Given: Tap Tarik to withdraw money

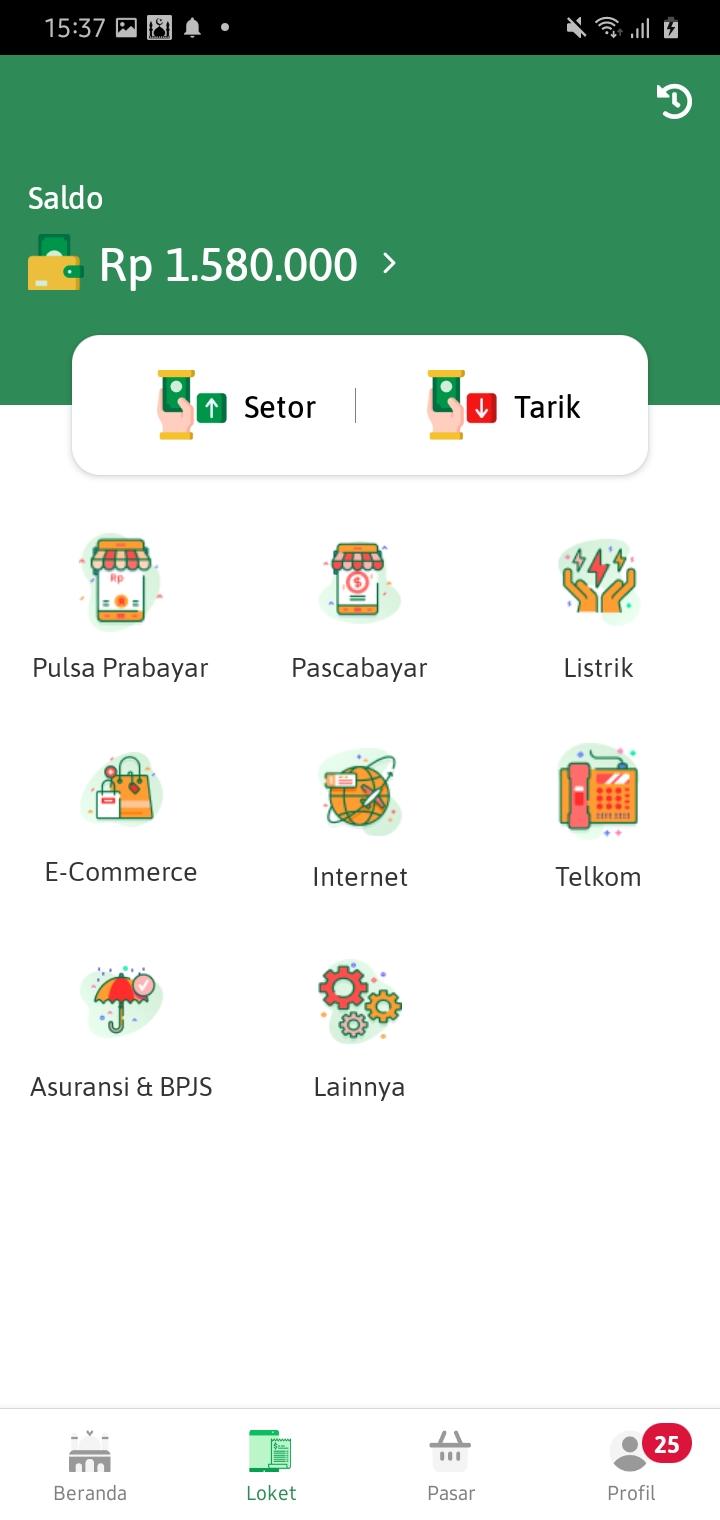Looking at the screenshot, I should point(506,406).
